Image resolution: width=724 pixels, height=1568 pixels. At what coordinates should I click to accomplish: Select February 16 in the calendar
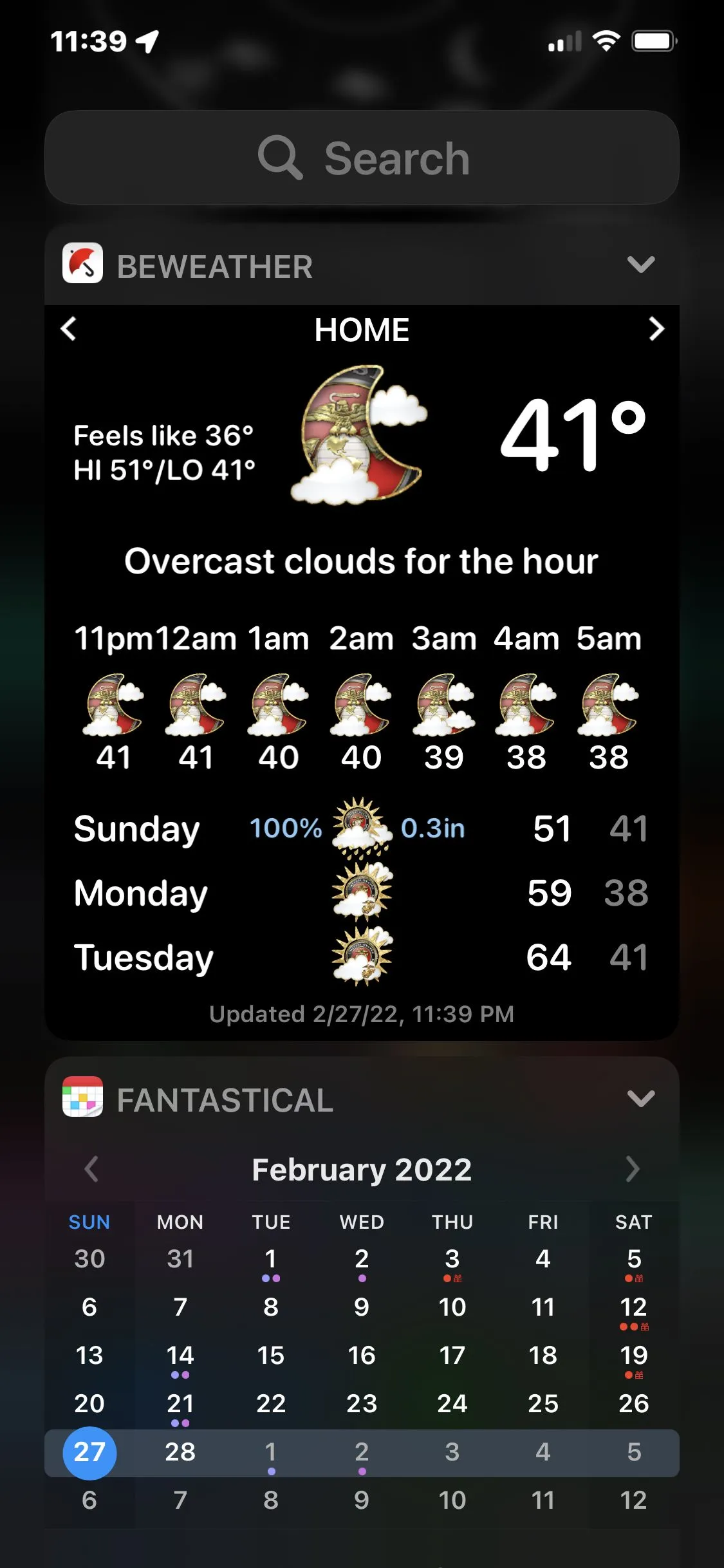pos(362,1356)
